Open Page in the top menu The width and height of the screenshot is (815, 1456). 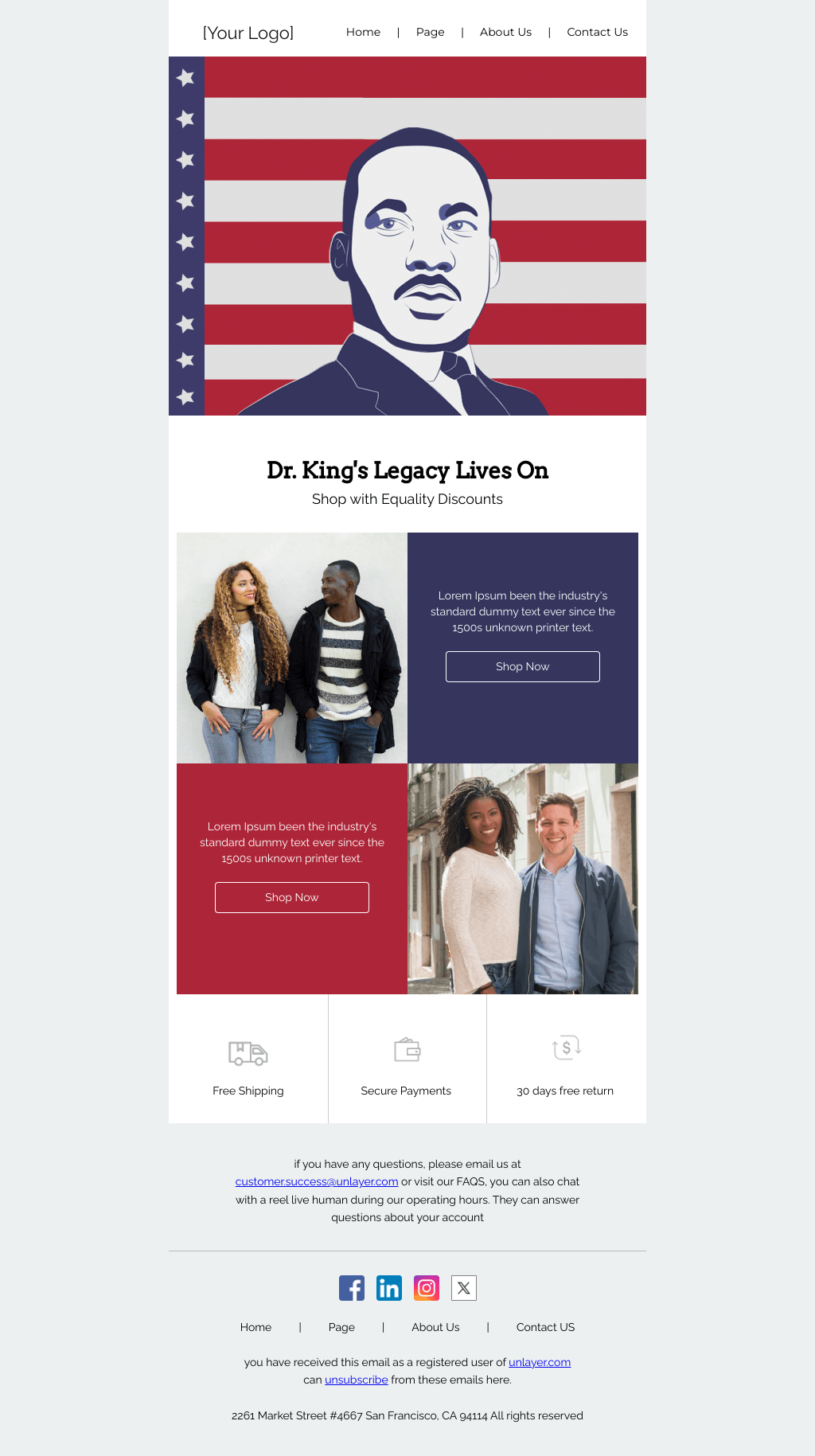click(430, 32)
